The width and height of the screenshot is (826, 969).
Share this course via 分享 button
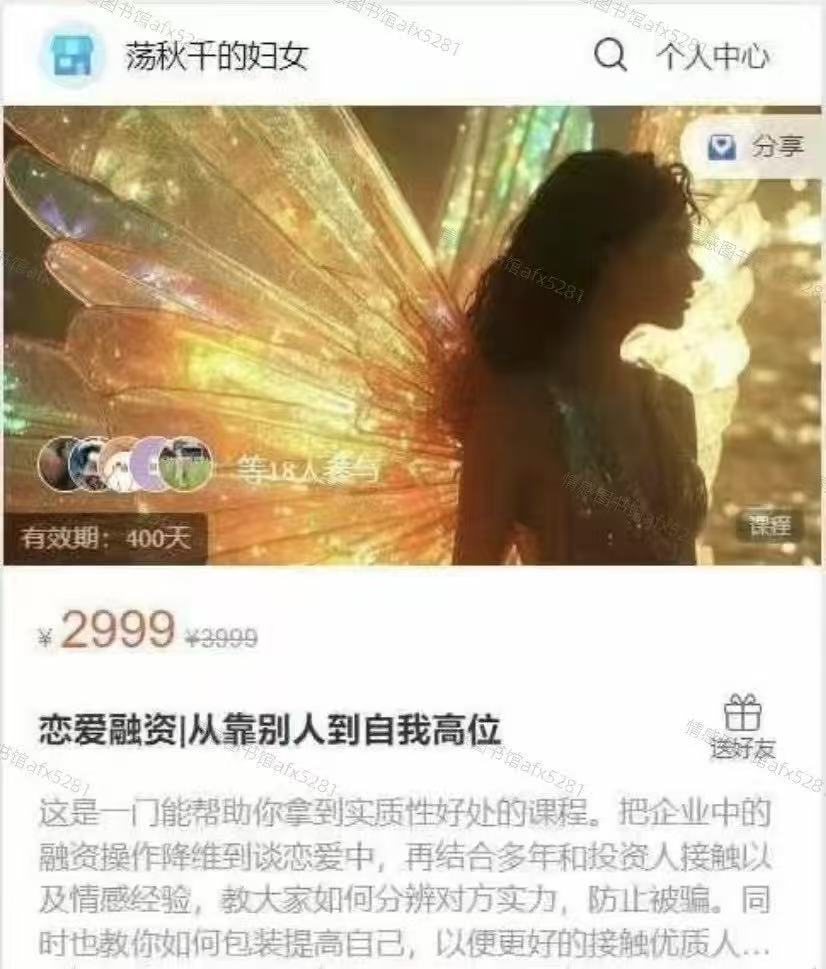click(x=757, y=147)
